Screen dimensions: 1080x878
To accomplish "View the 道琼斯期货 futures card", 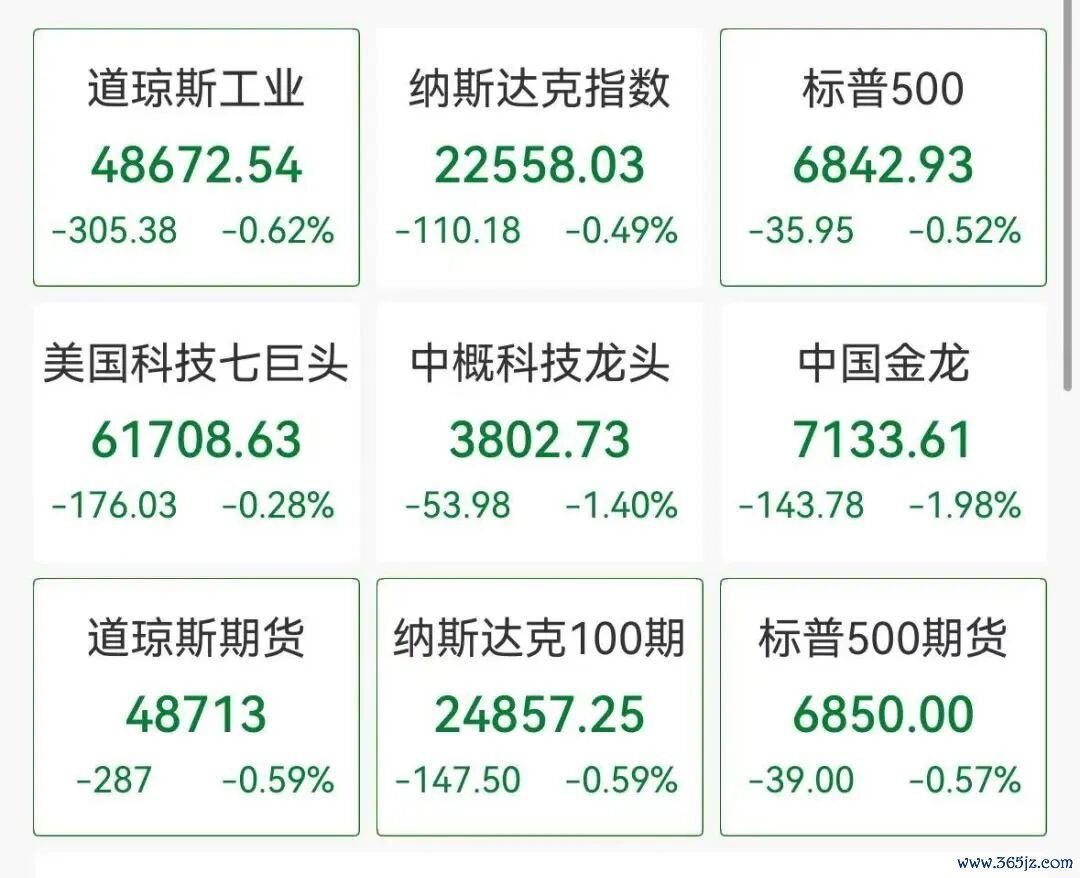I will coord(196,707).
